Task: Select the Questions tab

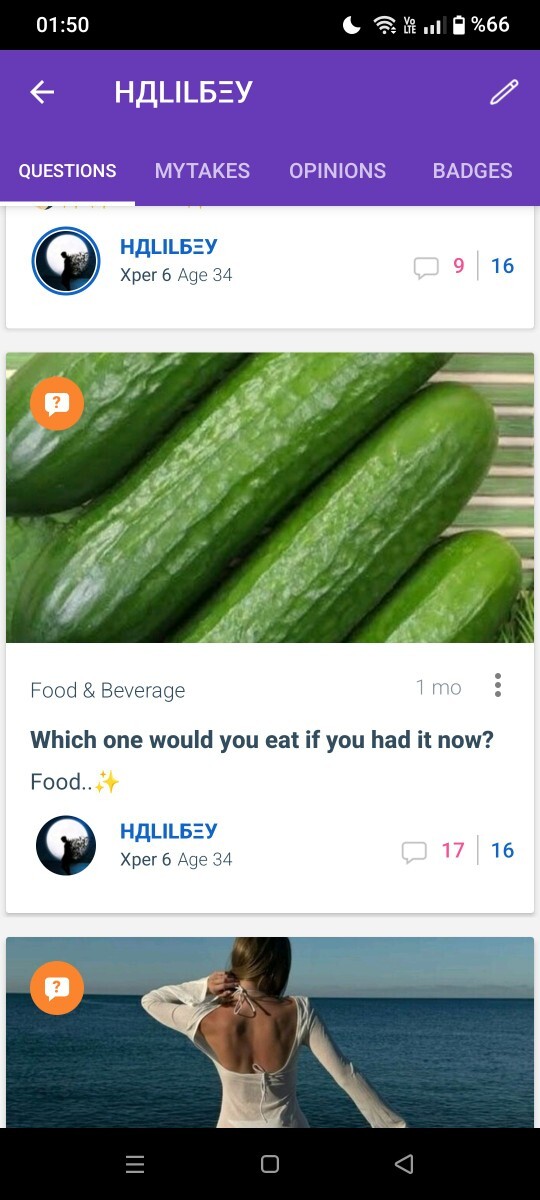Action: pos(67,171)
